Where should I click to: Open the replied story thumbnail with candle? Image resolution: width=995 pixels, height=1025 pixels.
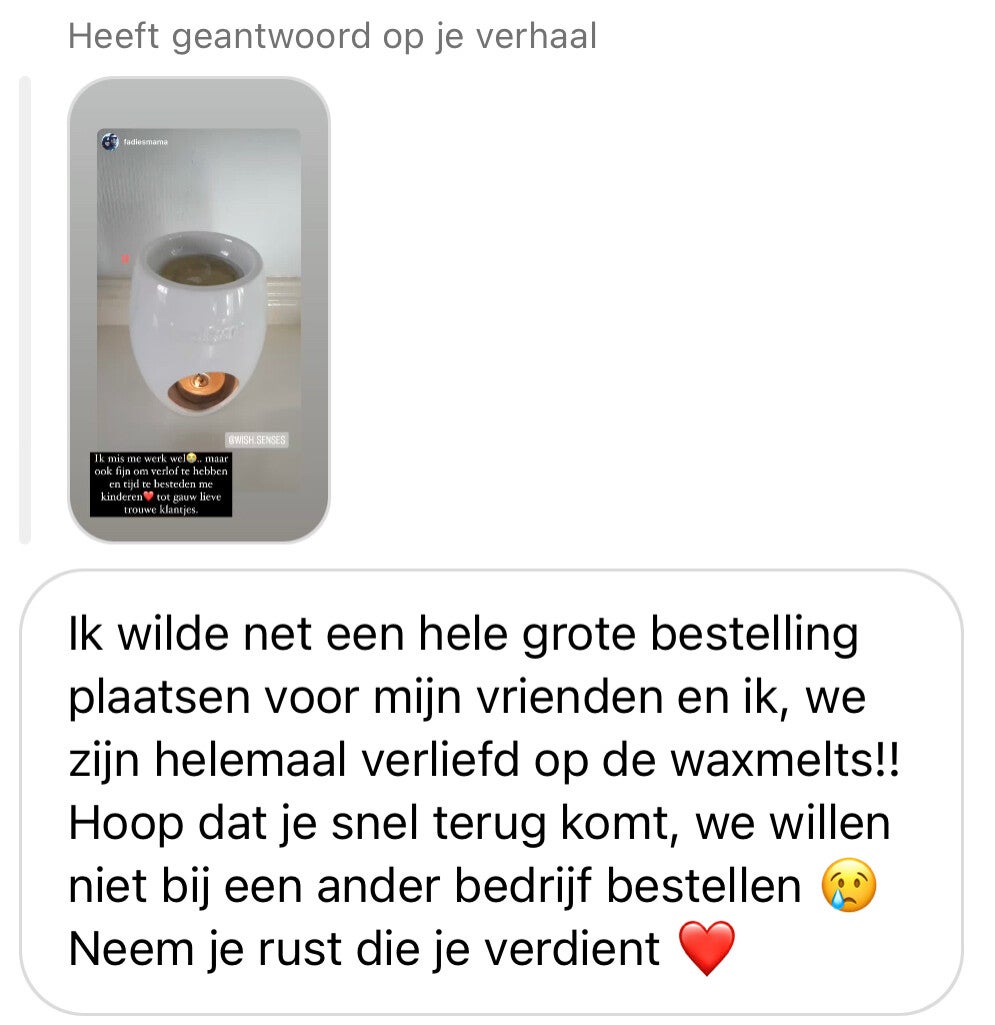click(199, 310)
